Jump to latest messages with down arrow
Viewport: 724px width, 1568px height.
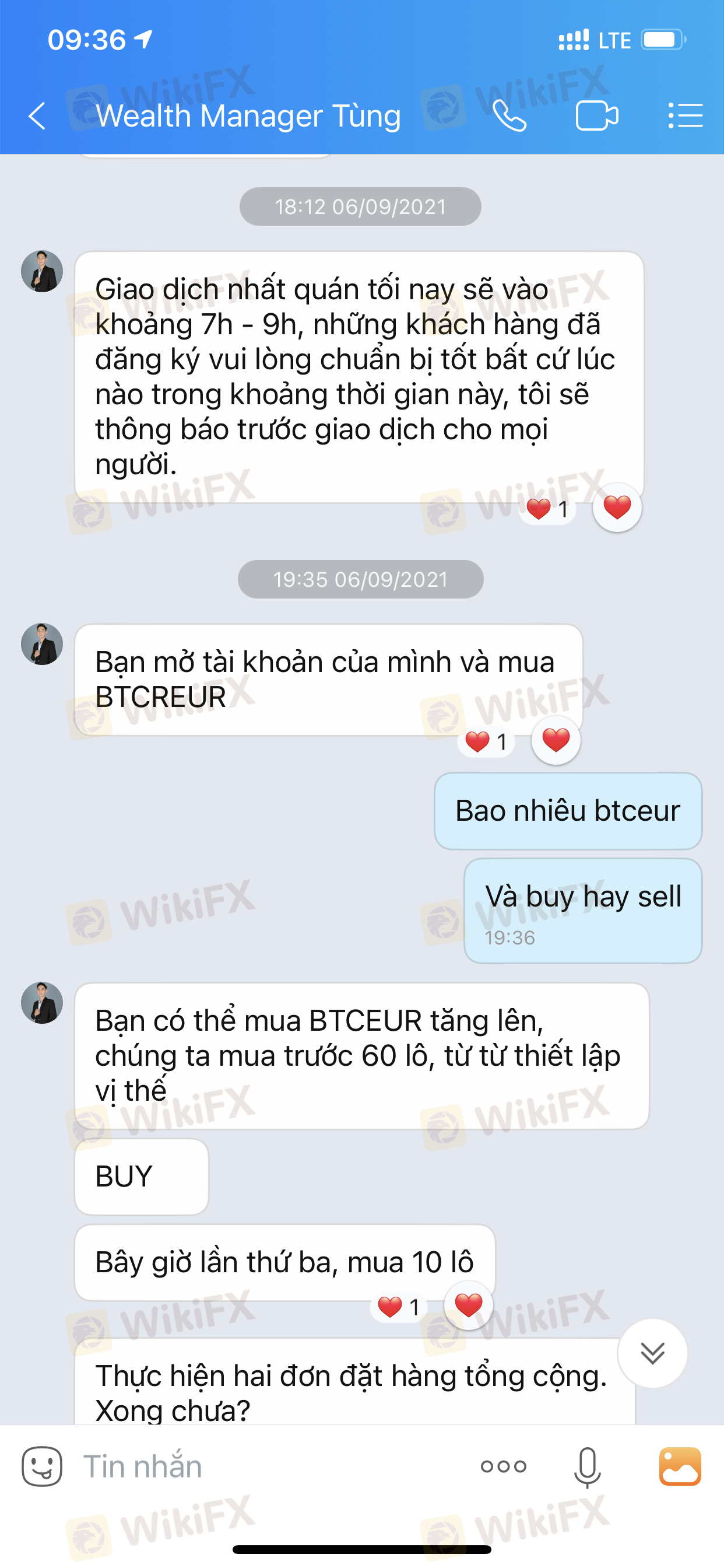pyautogui.click(x=653, y=1353)
